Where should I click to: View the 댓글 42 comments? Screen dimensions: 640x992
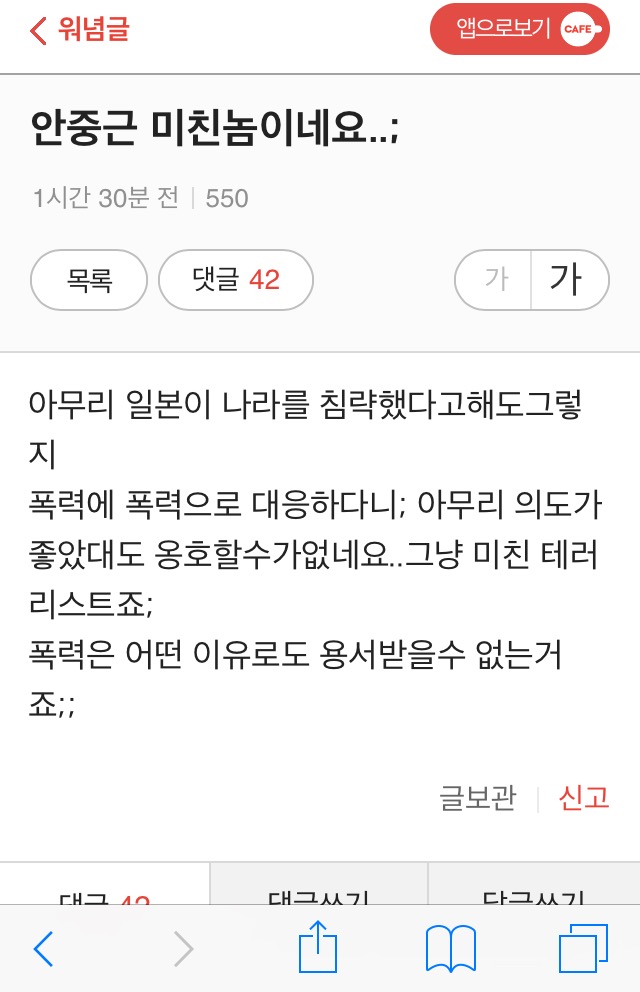(236, 279)
